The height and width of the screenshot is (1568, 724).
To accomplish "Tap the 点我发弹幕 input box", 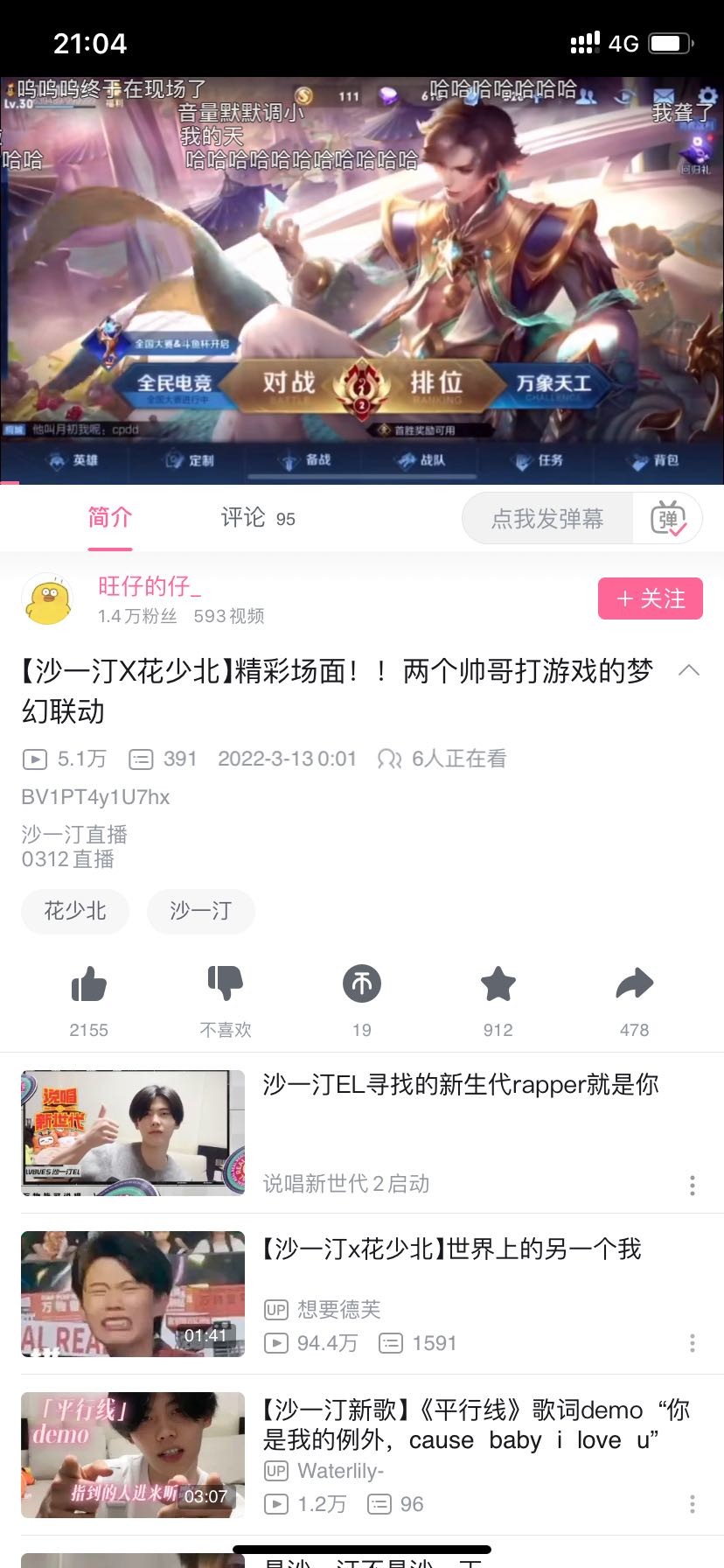I will (547, 519).
